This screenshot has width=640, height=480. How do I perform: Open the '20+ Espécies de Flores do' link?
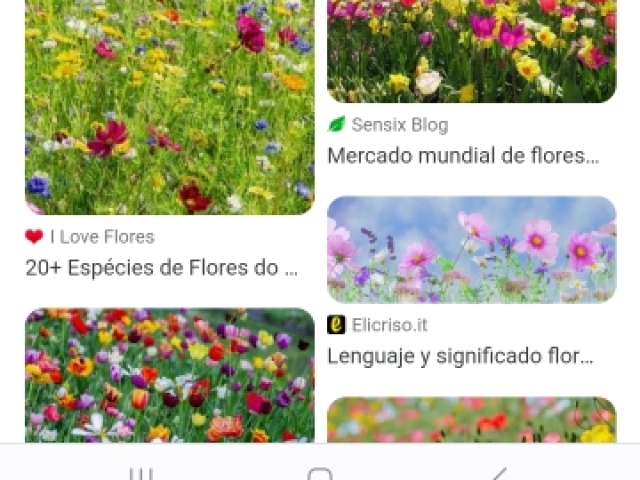(162, 268)
